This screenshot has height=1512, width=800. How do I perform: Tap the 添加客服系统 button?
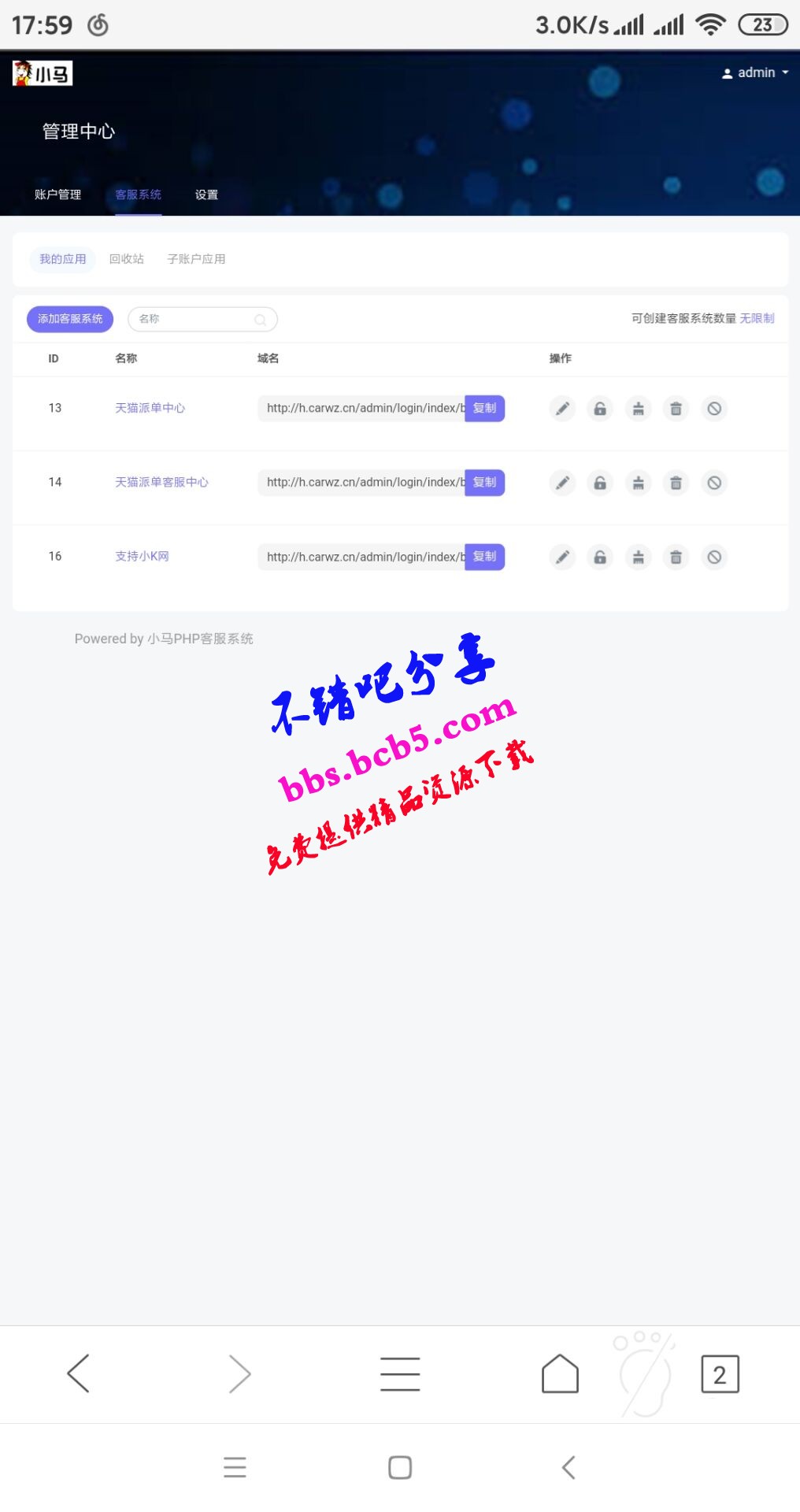click(70, 319)
